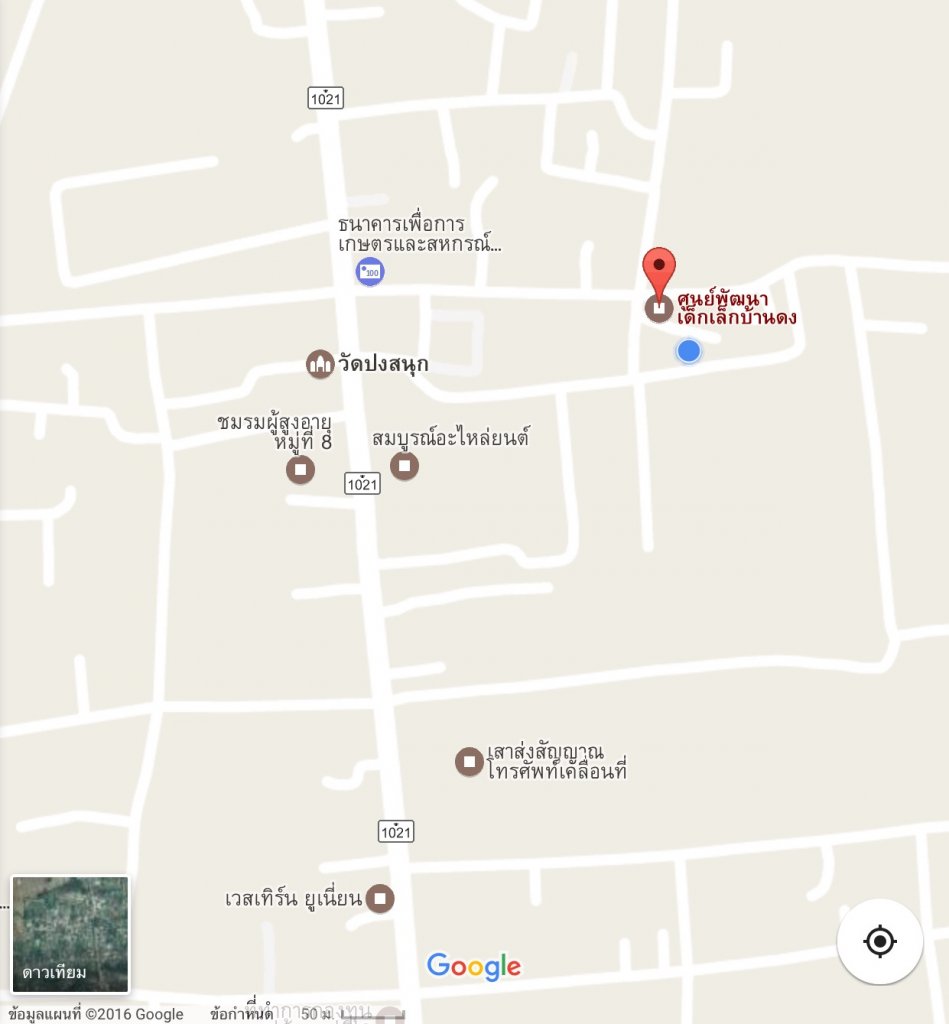Switch to satellite view thumbnail
The image size is (949, 1024).
[x=70, y=934]
